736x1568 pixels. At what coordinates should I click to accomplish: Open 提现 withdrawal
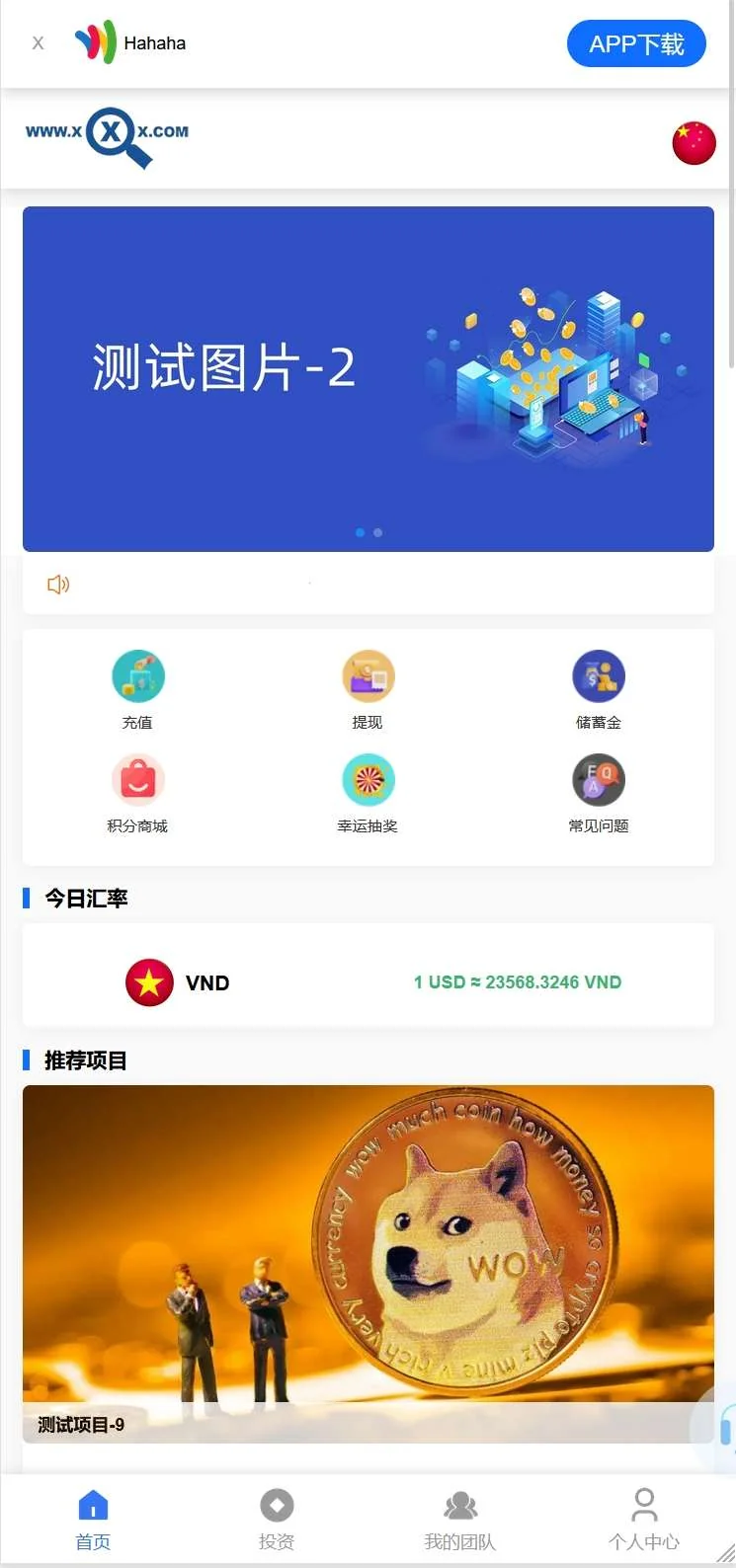tap(368, 689)
